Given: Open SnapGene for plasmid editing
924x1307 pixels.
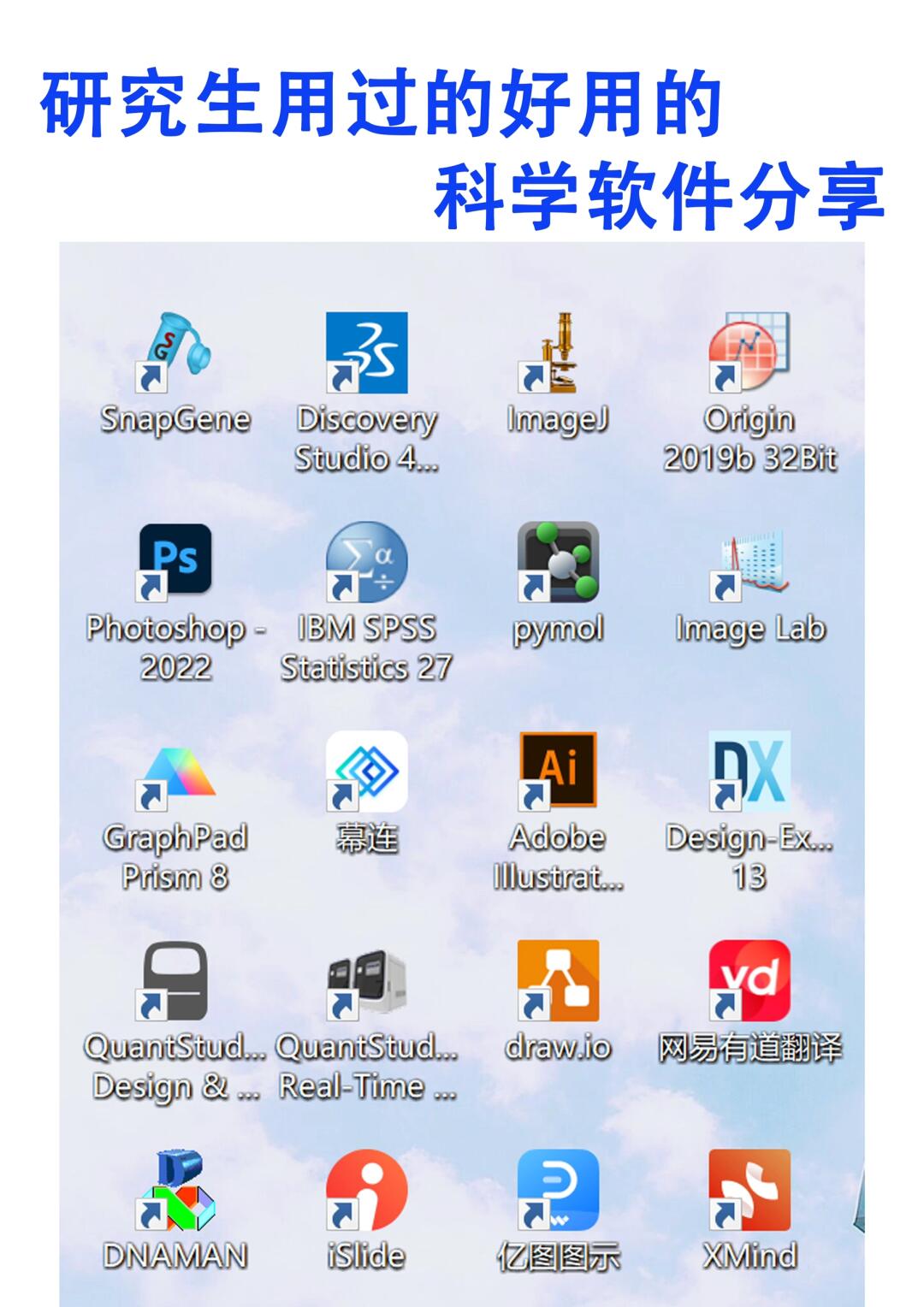Looking at the screenshot, I should point(175,351).
